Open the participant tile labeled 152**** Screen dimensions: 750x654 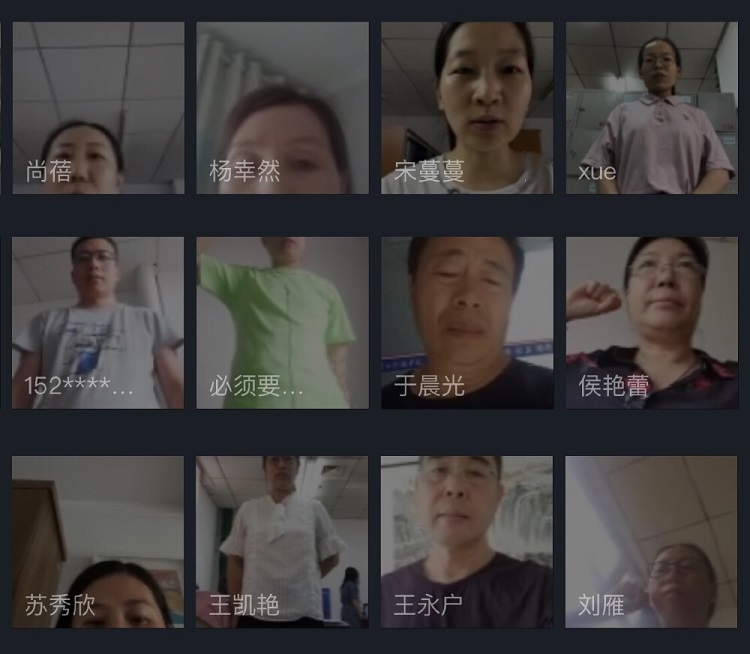coord(98,322)
